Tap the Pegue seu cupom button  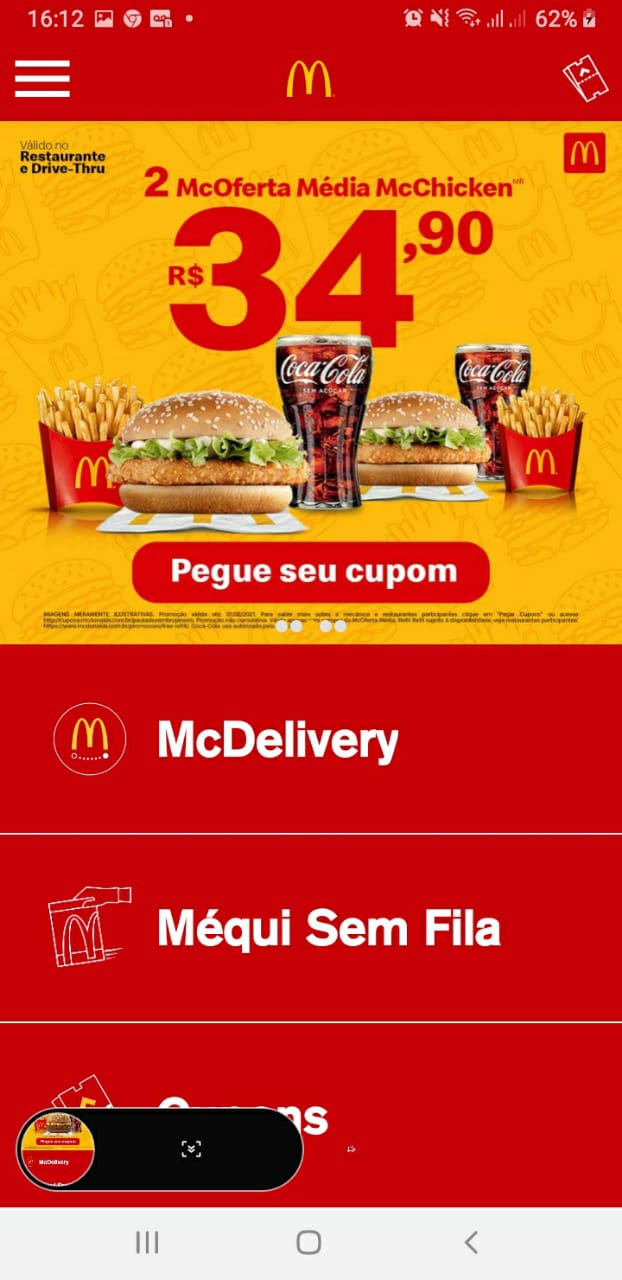coord(311,572)
